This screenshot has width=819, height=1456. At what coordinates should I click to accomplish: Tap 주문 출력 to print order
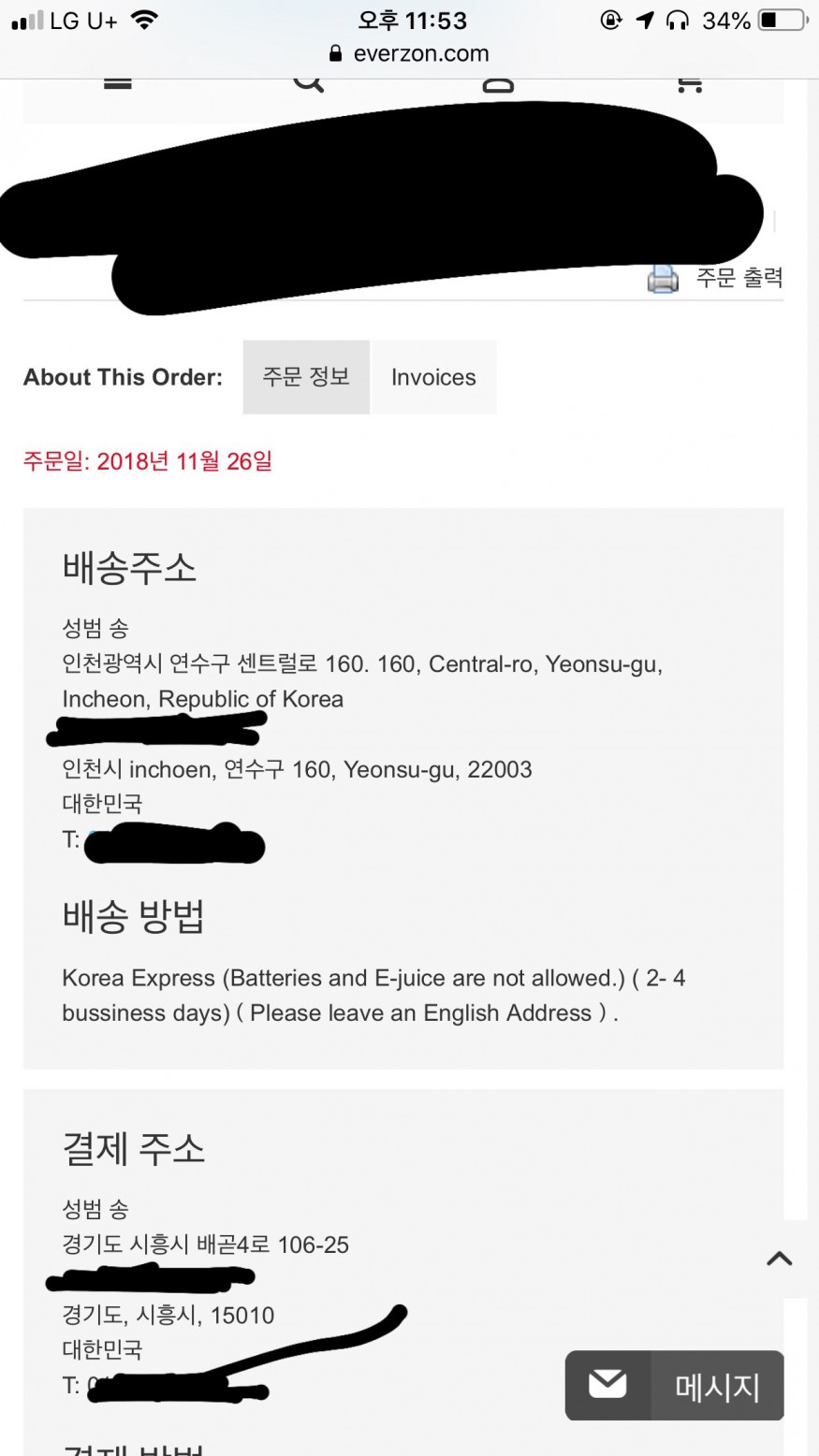[716, 278]
